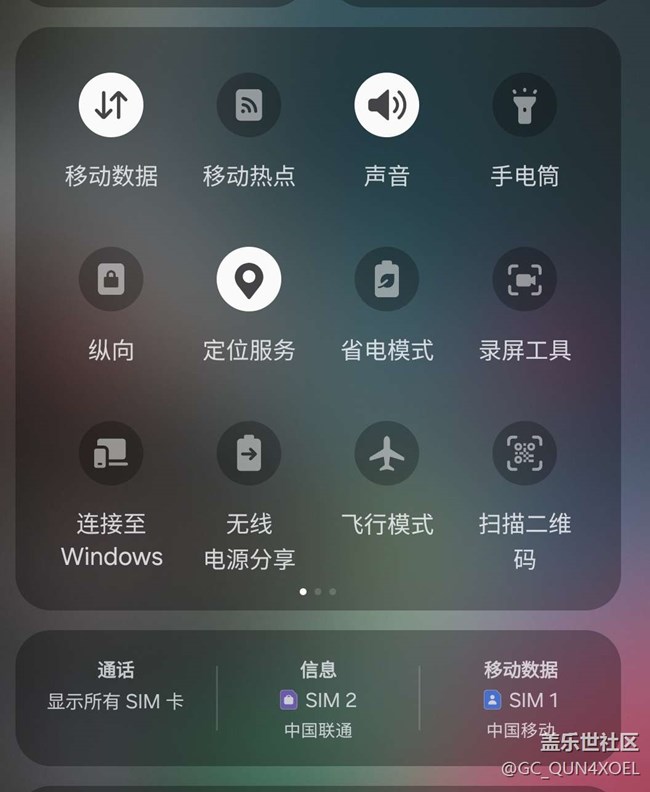The image size is (650, 792).
Task: Enable the 移动热点 hotspot tile
Action: 249,105
